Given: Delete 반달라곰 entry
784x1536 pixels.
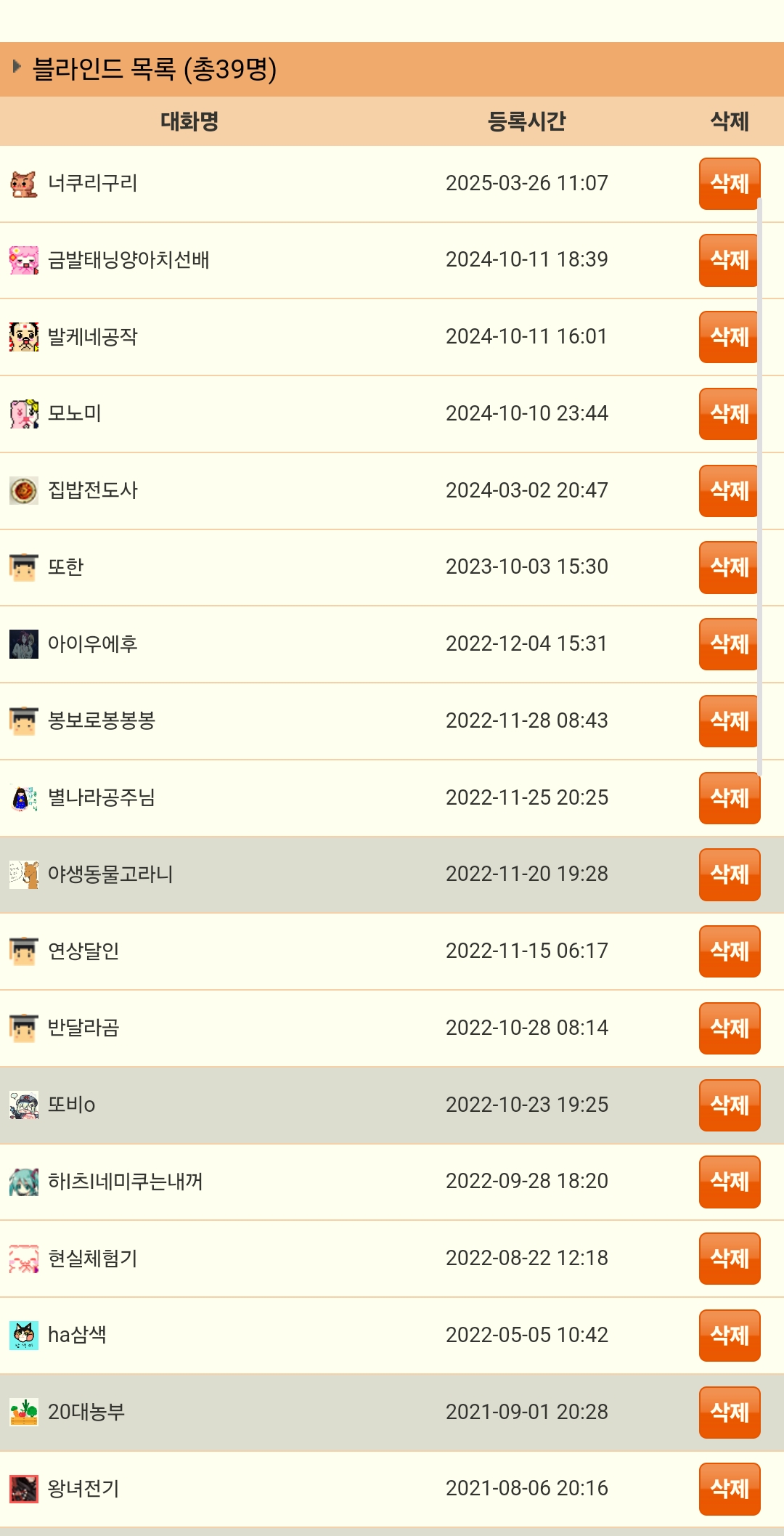Looking at the screenshot, I should [x=730, y=1028].
